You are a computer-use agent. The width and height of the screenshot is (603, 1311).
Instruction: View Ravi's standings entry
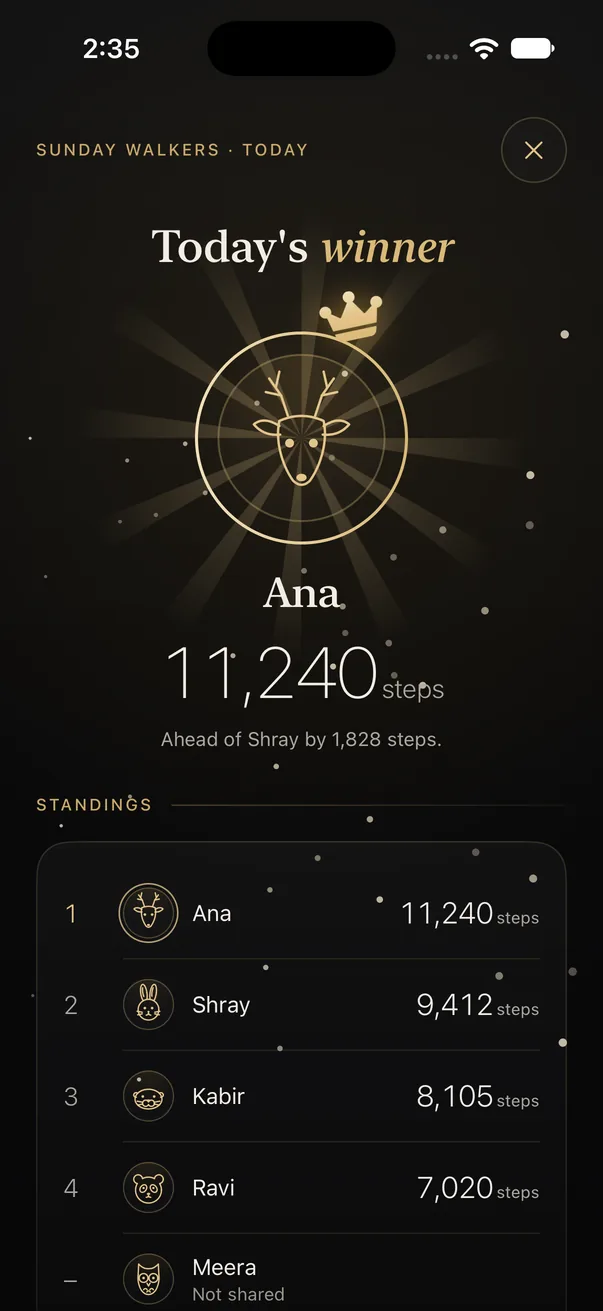301,1188
